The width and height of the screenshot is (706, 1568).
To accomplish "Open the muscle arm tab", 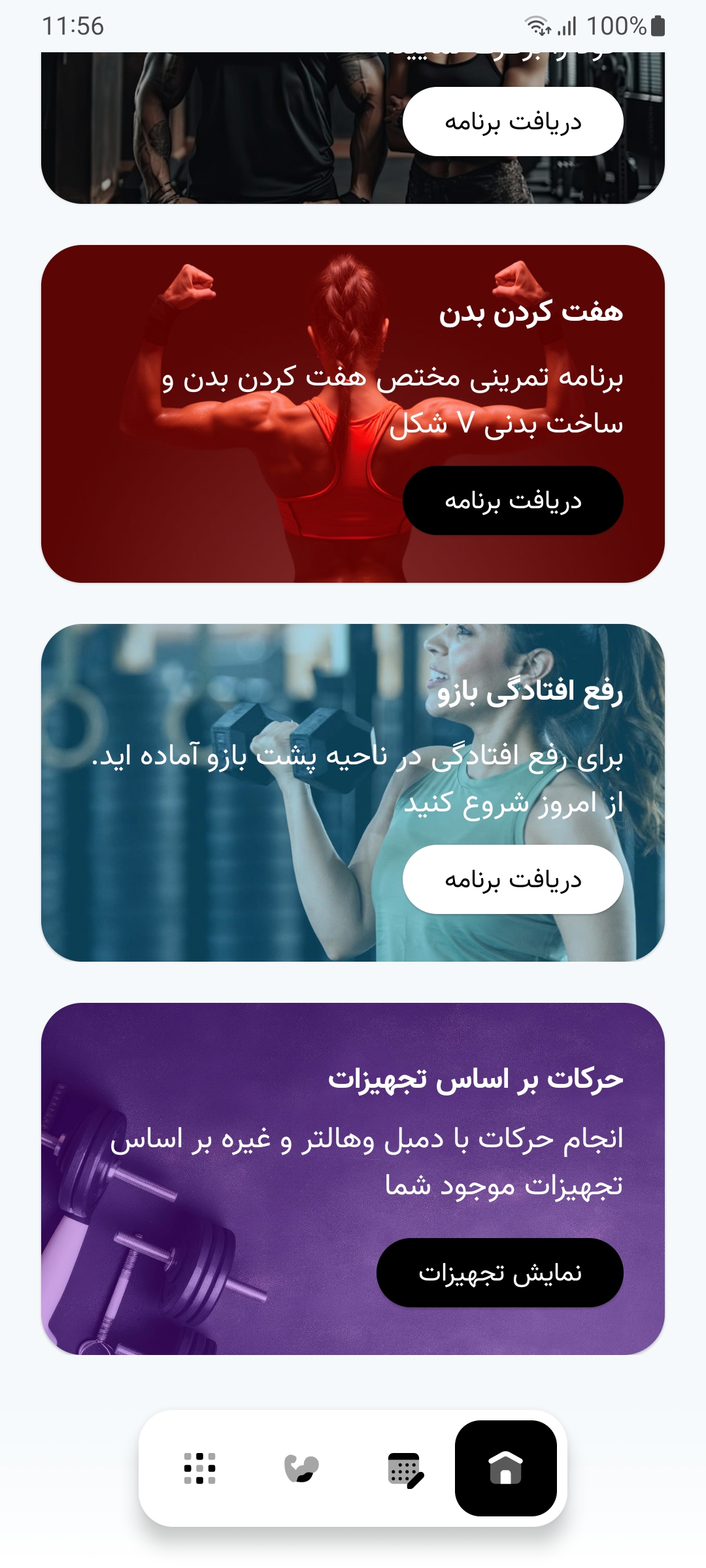I will point(301,1469).
